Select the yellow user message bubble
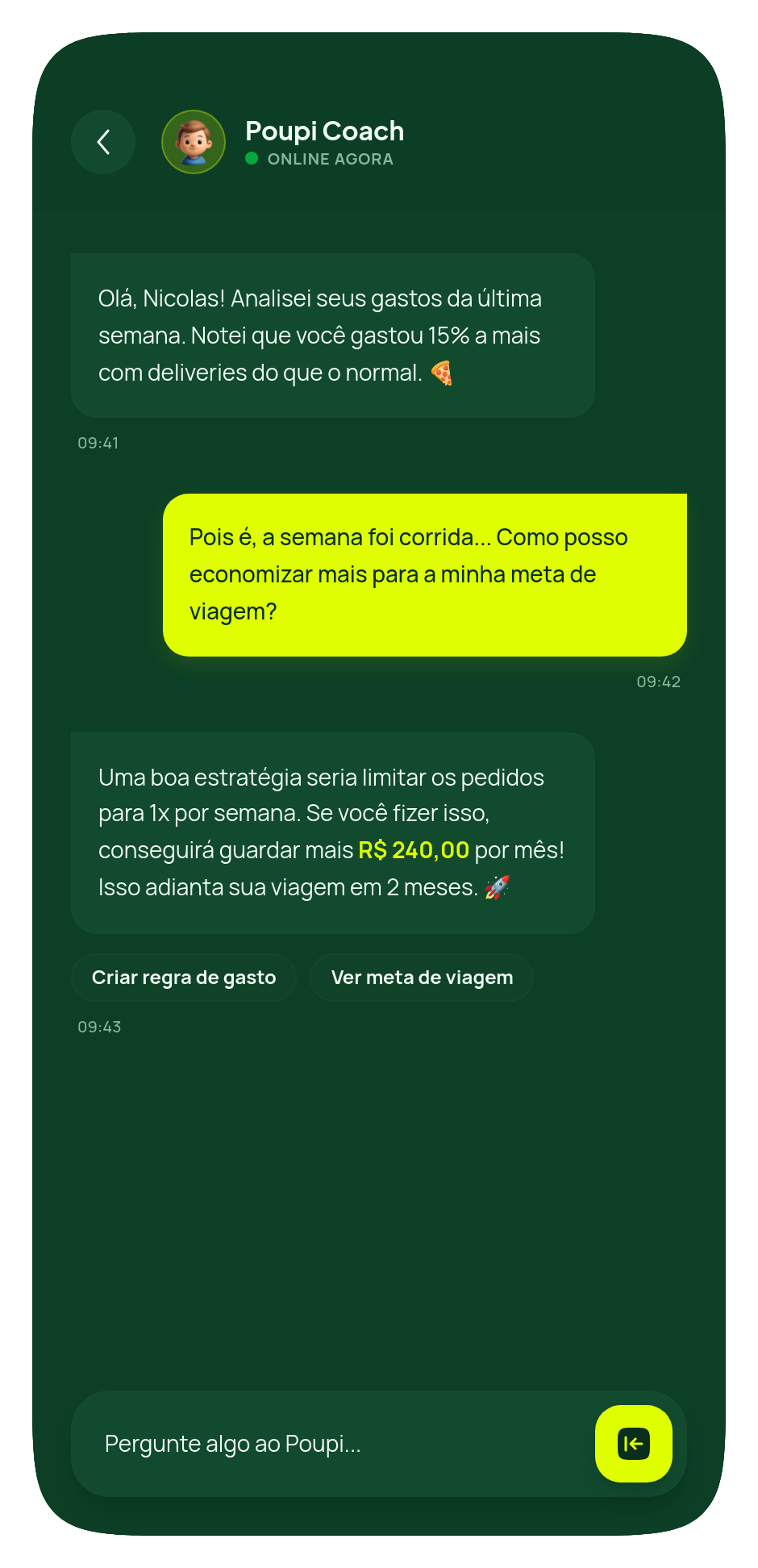758x1568 pixels. pyautogui.click(x=426, y=573)
